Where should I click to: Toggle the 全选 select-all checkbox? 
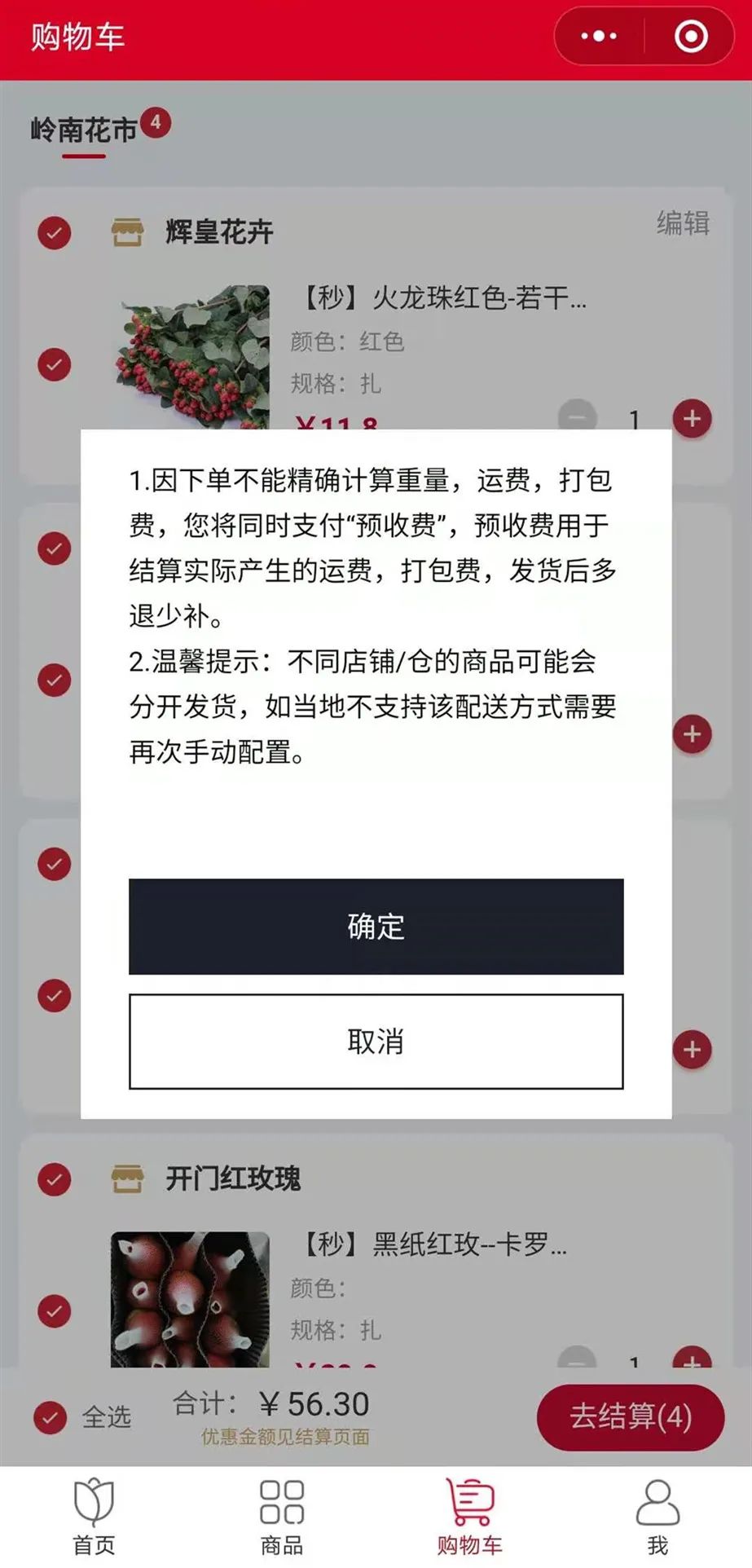click(x=51, y=1417)
